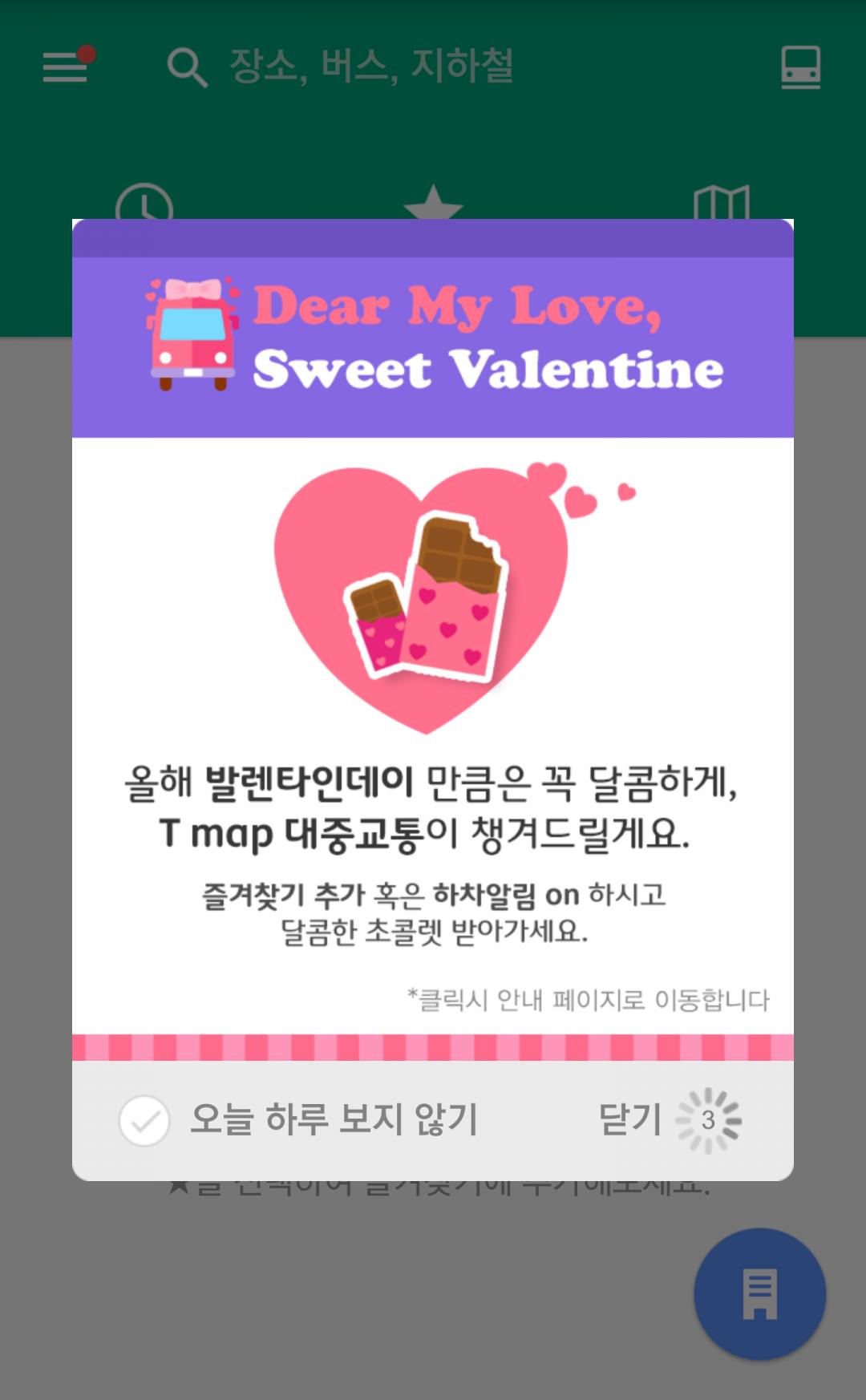This screenshot has width=866, height=1400.
Task: Dismiss the popup with 닫기
Action: click(631, 1120)
